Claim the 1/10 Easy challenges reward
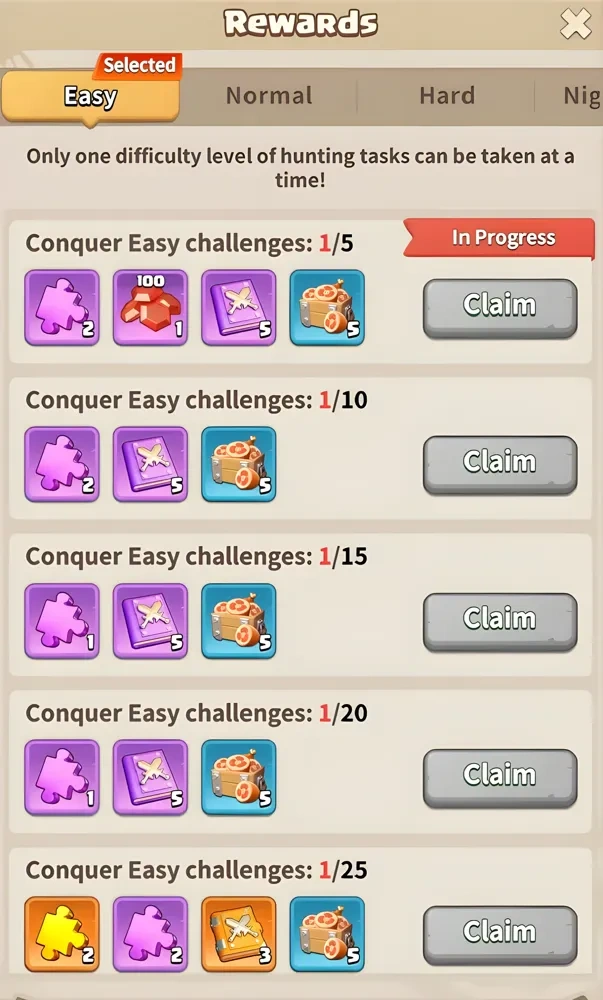Image resolution: width=603 pixels, height=1000 pixels. [499, 463]
